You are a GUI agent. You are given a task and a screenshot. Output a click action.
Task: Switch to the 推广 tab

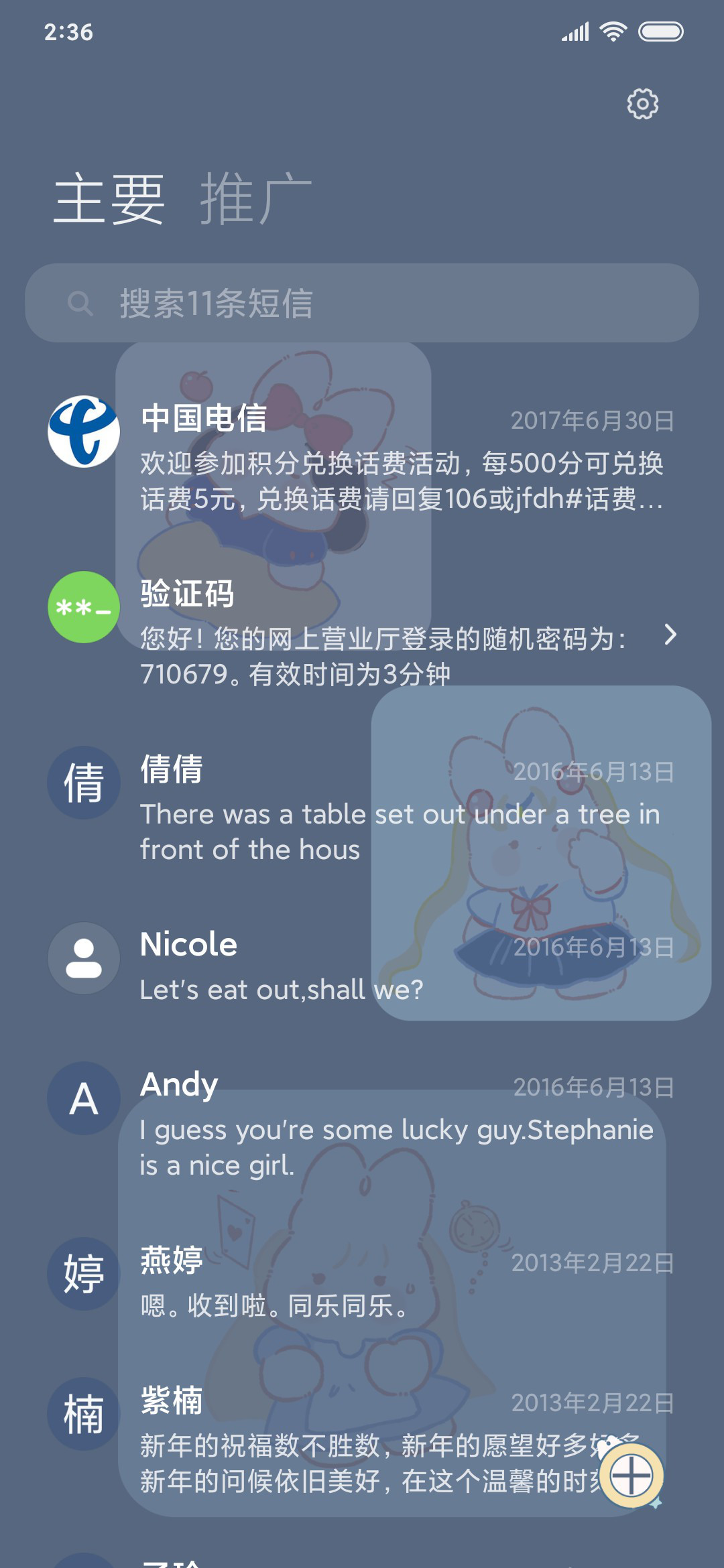pyautogui.click(x=255, y=198)
